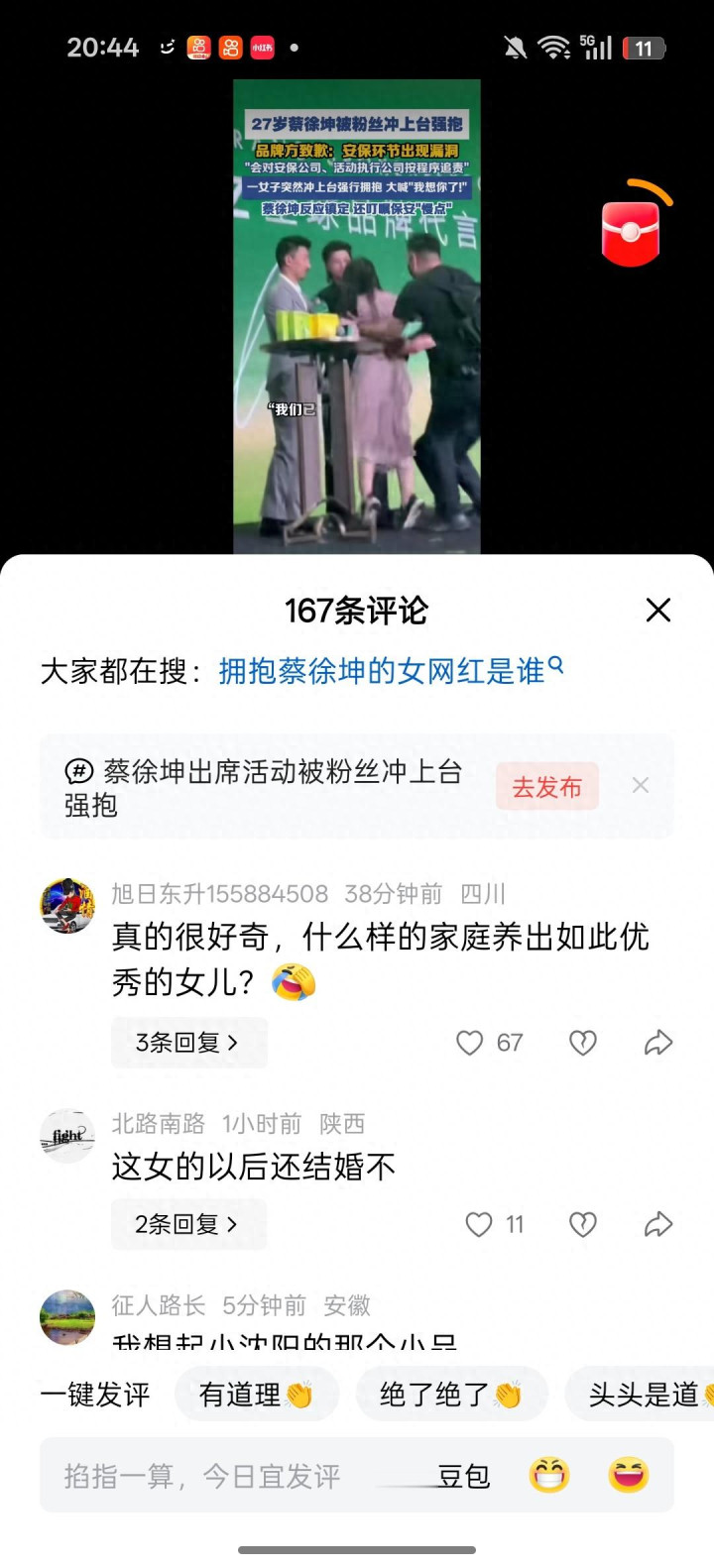Tap the 豆包 button in comment box
This screenshot has width=714, height=1568.
(x=462, y=1476)
